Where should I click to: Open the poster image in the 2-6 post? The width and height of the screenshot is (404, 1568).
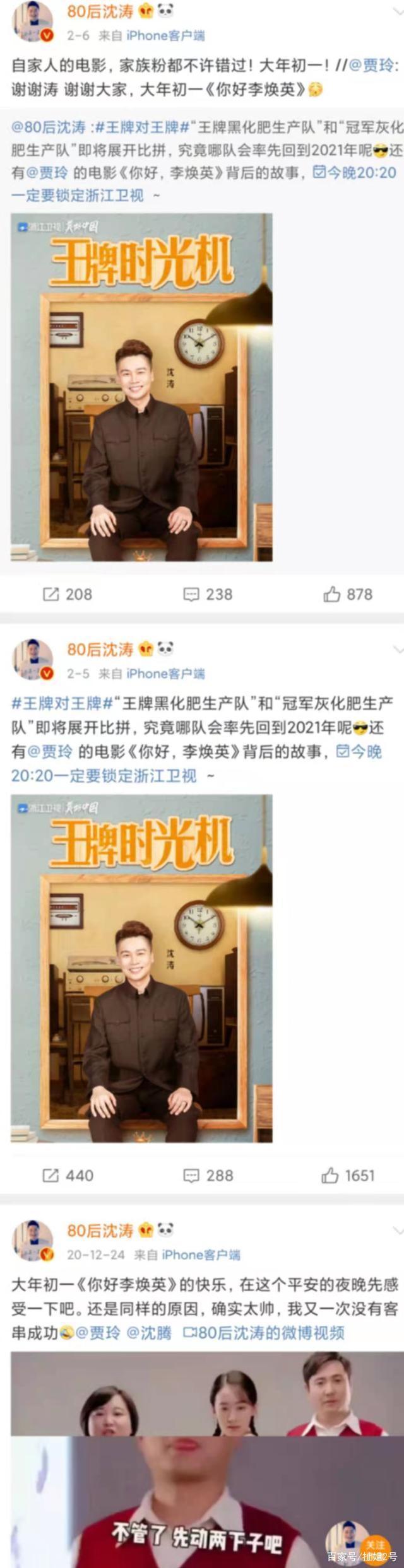[141, 387]
